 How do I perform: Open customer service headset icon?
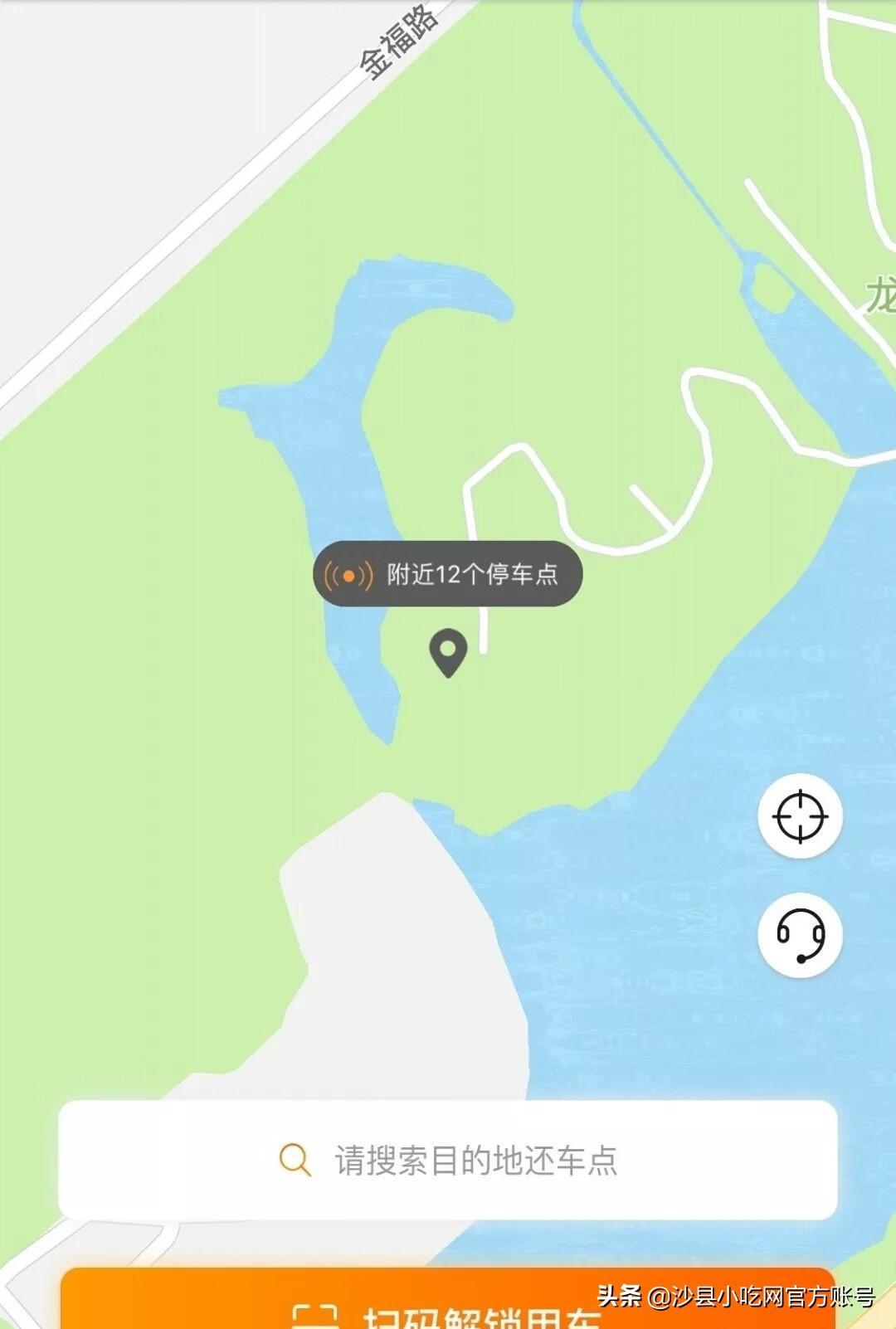(x=800, y=935)
